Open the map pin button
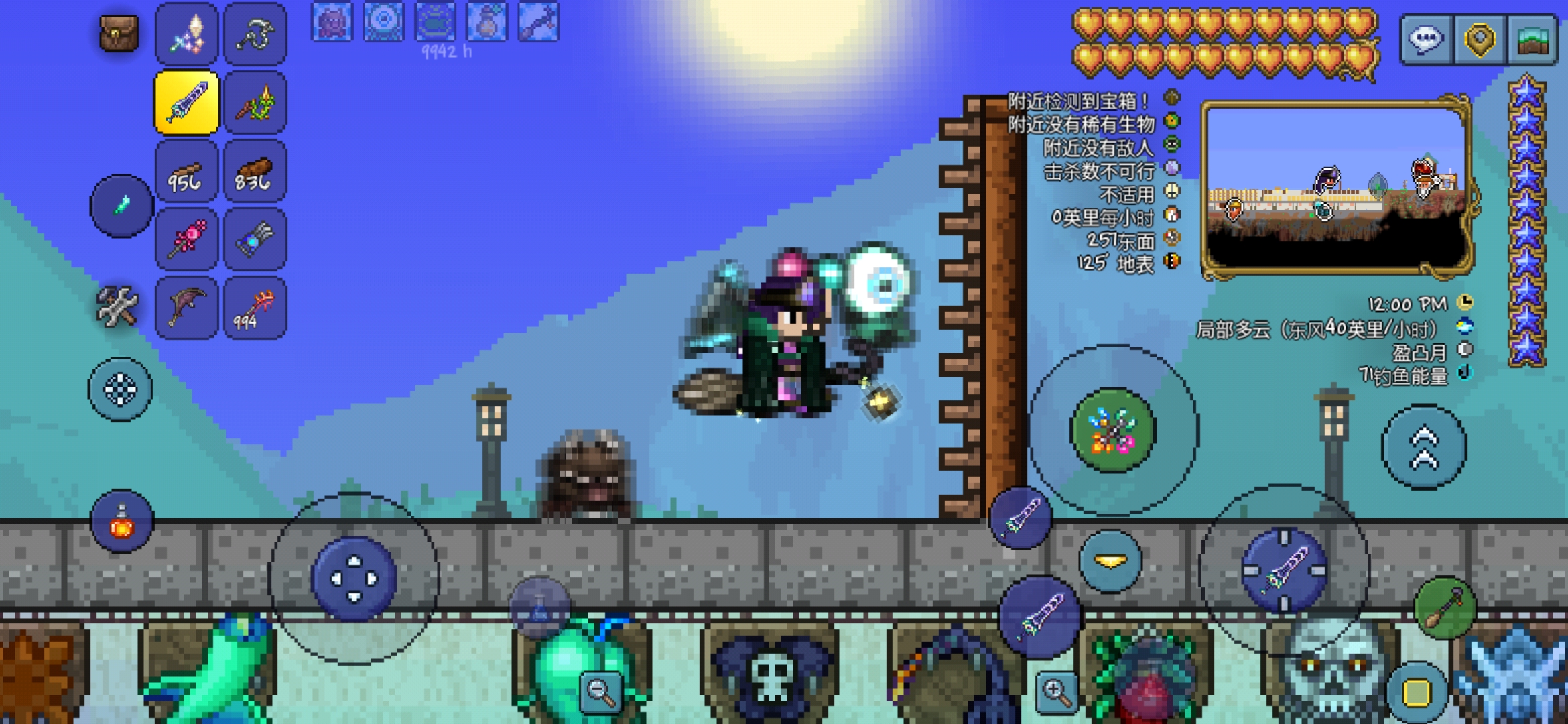 click(1480, 40)
